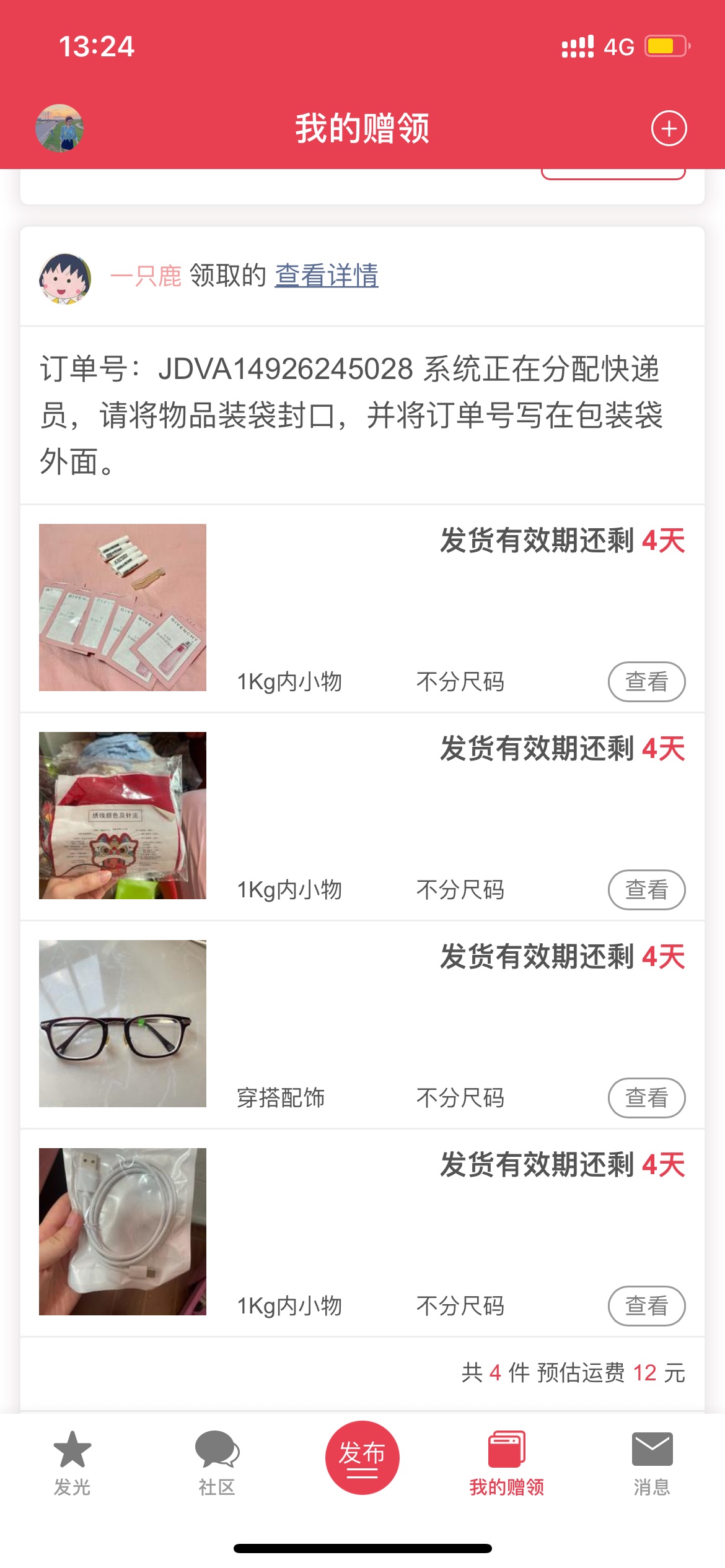
Task: Open the Givenchy samples photo
Action: coord(123,608)
